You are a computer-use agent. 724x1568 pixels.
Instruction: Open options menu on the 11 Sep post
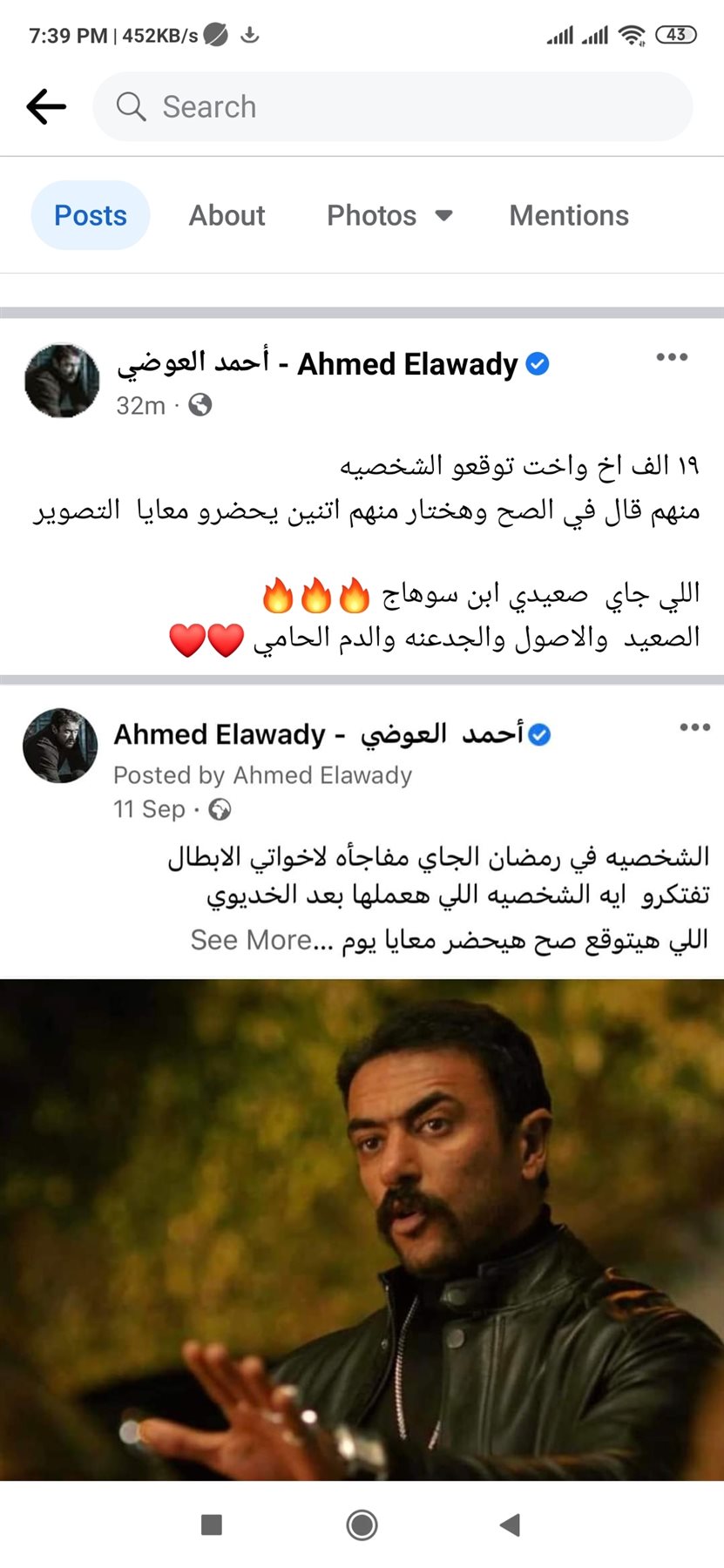coord(694,727)
